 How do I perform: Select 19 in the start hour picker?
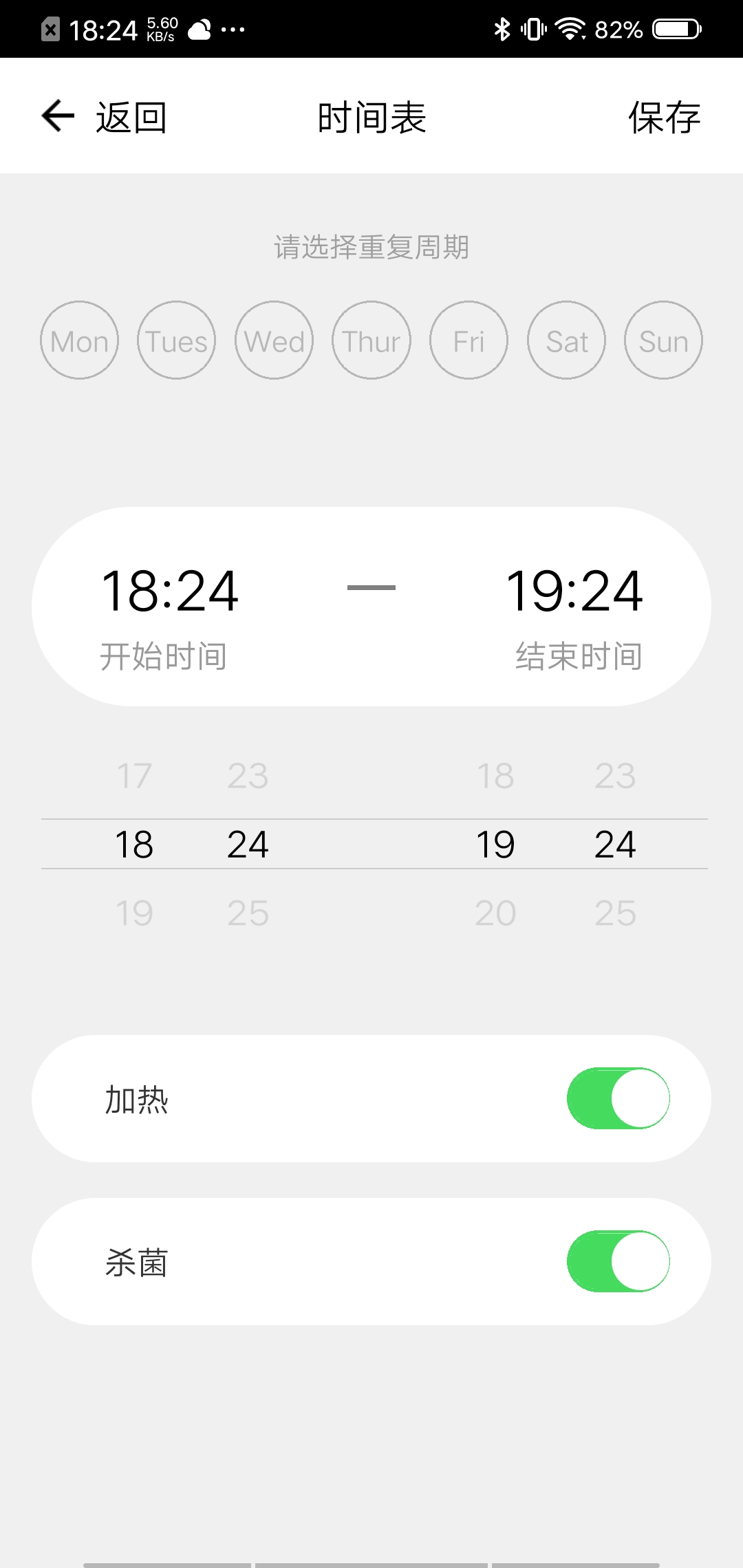(x=136, y=913)
